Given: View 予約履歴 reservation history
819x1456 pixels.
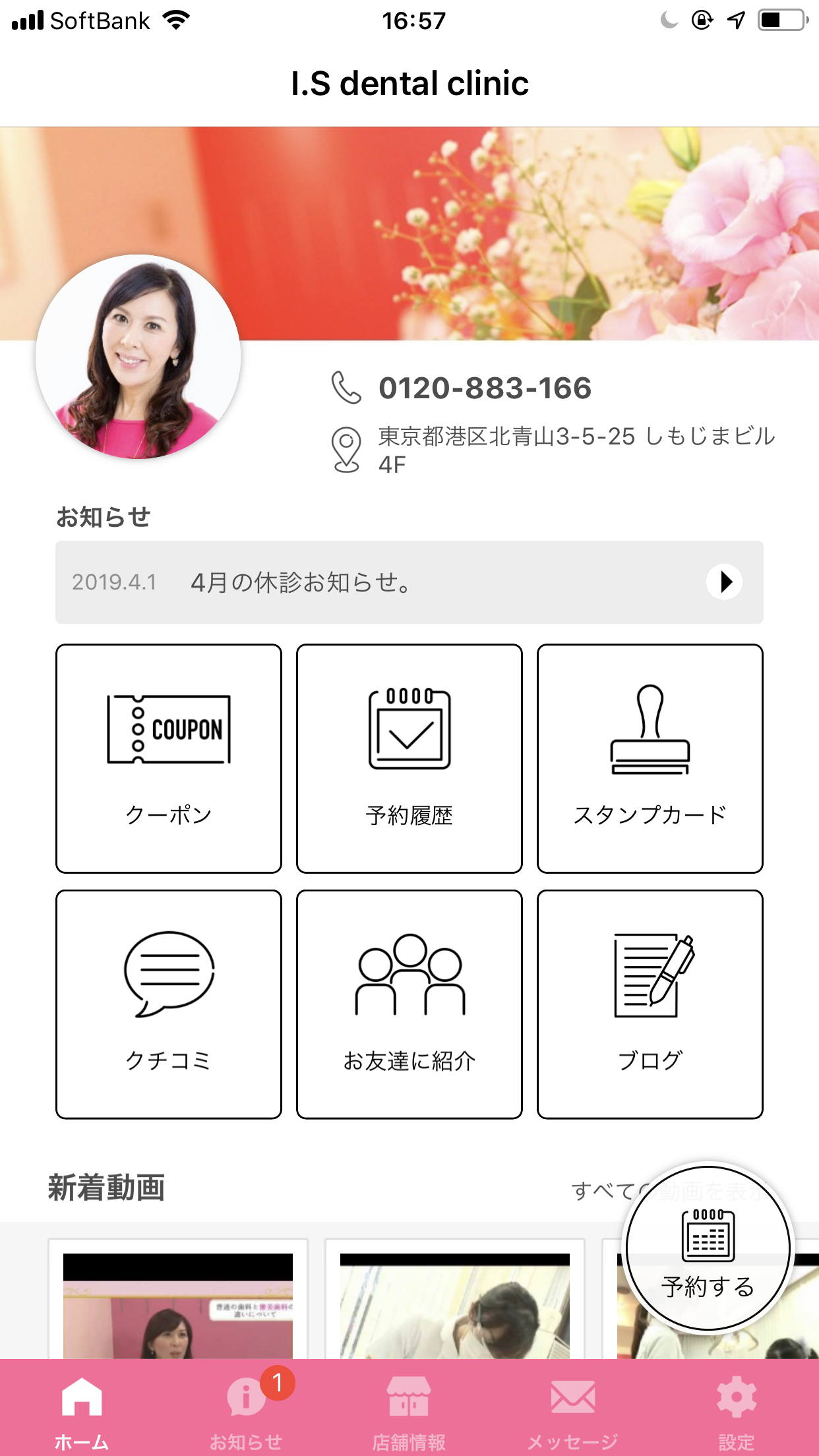Looking at the screenshot, I should [x=409, y=758].
